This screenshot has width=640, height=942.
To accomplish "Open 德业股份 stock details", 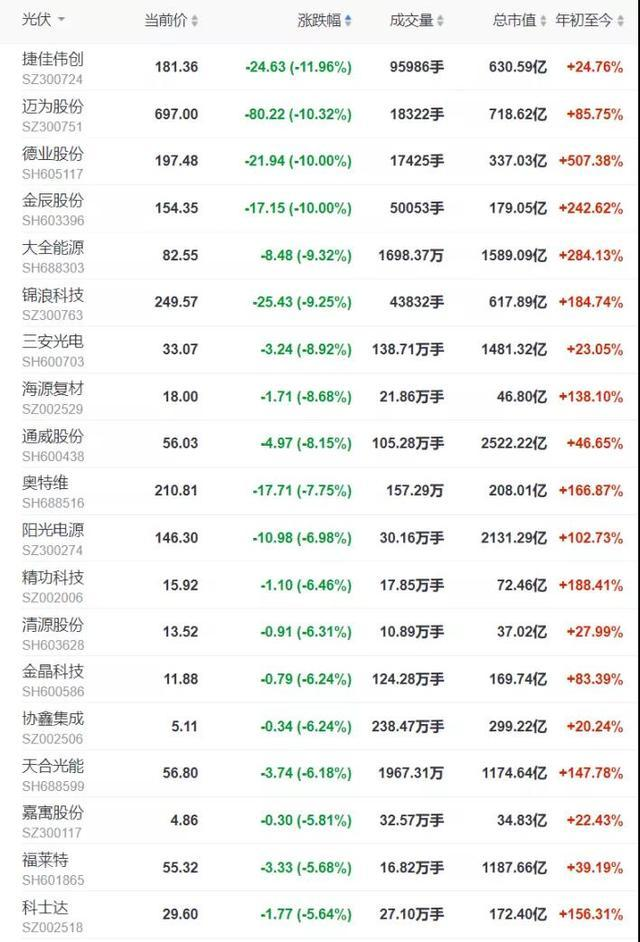I will pos(53,154).
